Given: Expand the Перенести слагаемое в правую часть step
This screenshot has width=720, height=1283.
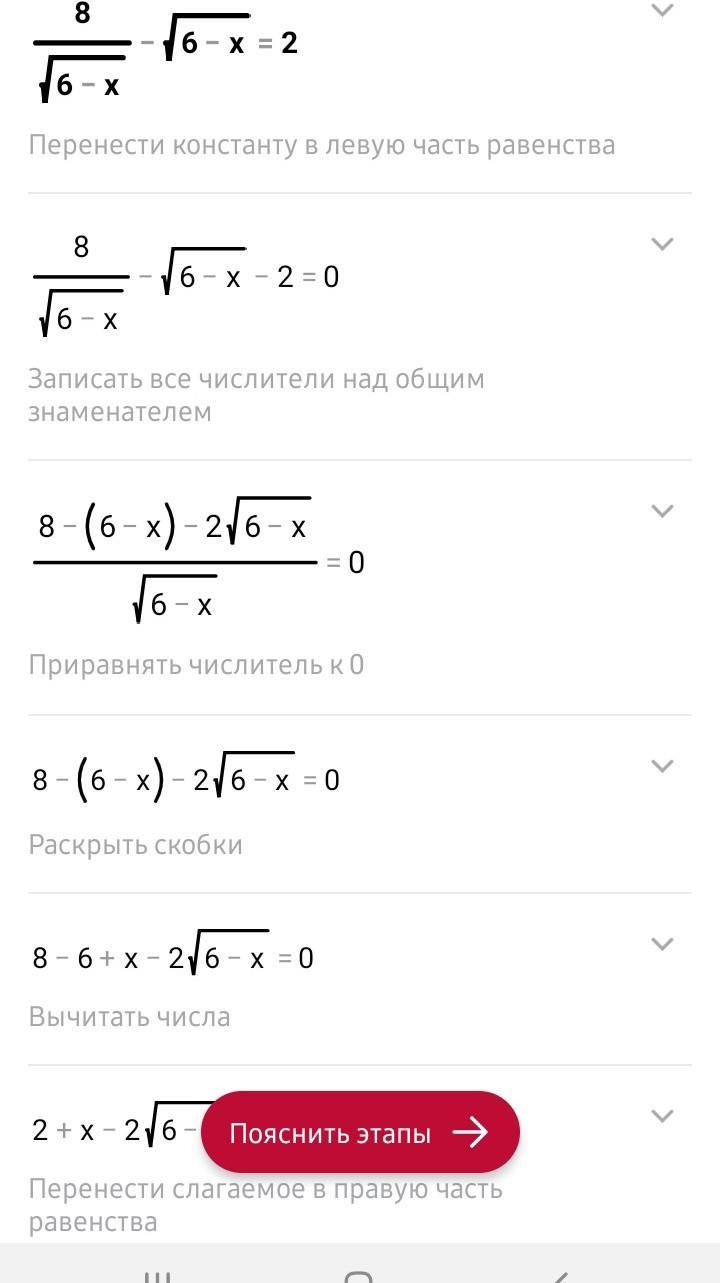Looking at the screenshot, I should click(662, 1115).
